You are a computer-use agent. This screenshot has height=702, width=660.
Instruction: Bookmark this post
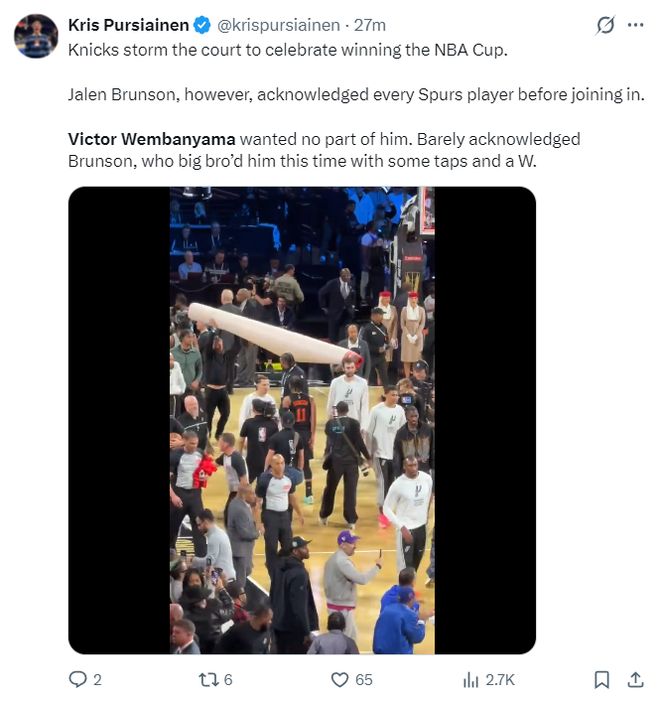tap(601, 679)
